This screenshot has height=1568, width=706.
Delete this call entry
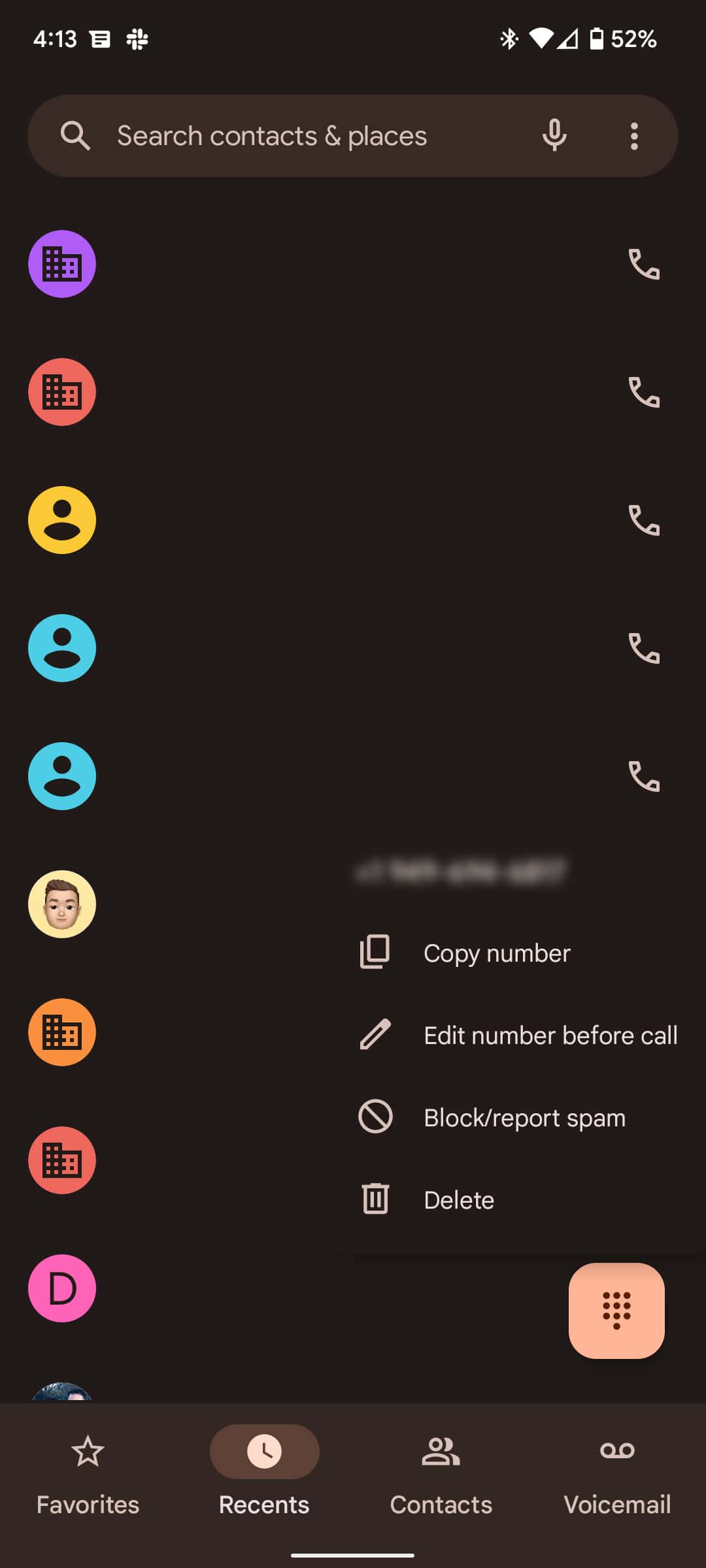coord(458,1200)
